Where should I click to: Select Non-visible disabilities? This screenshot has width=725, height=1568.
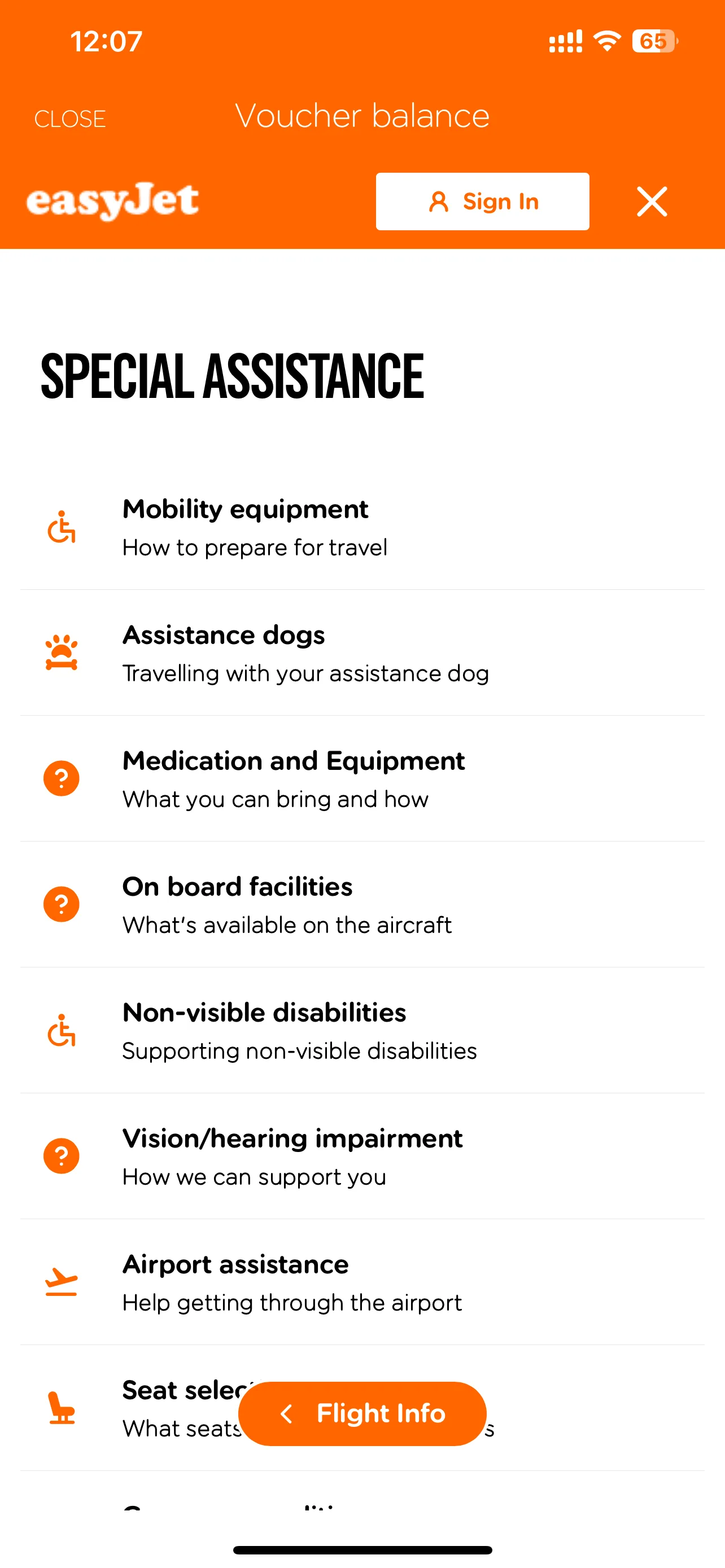(x=361, y=1031)
